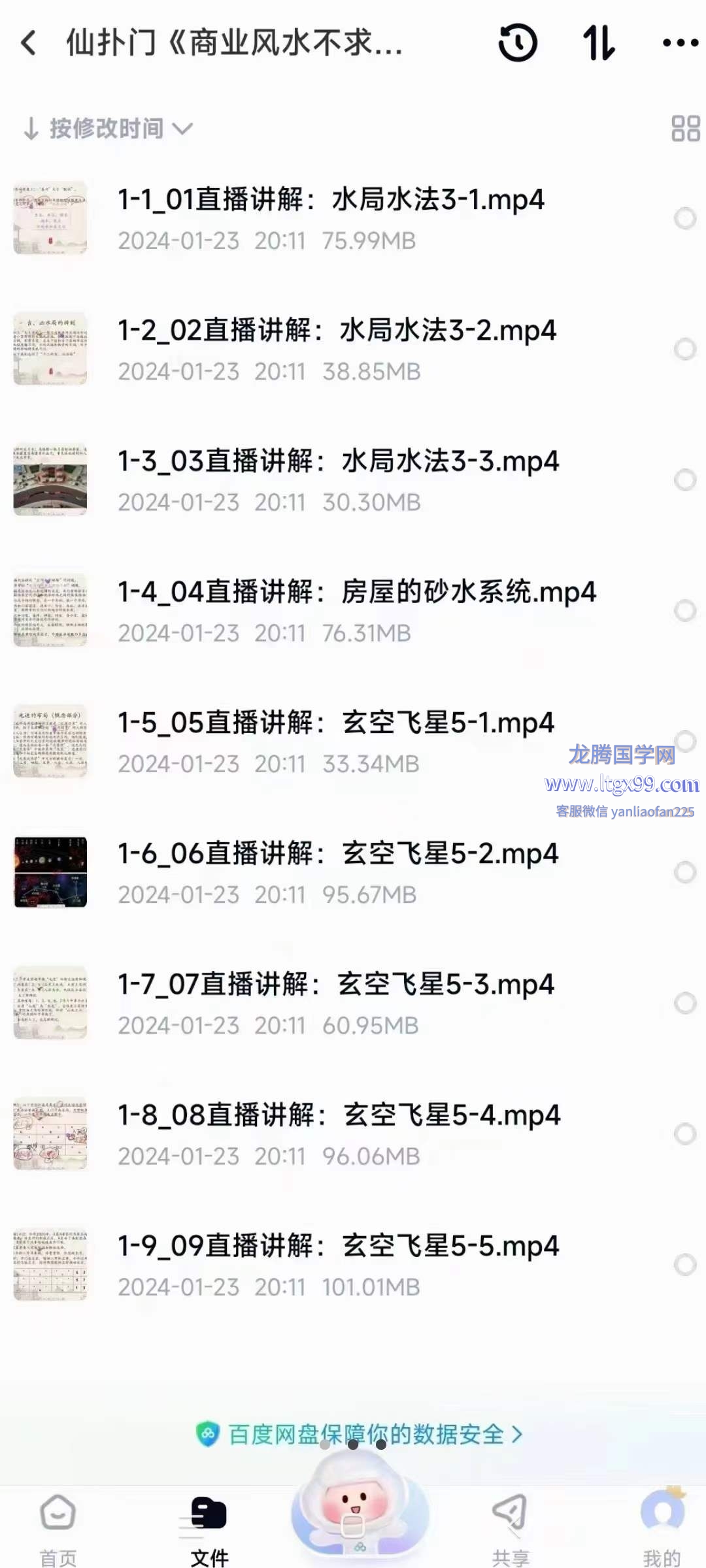The image size is (706, 1568).
Task: Go back using the top arrow
Action: click(x=29, y=43)
